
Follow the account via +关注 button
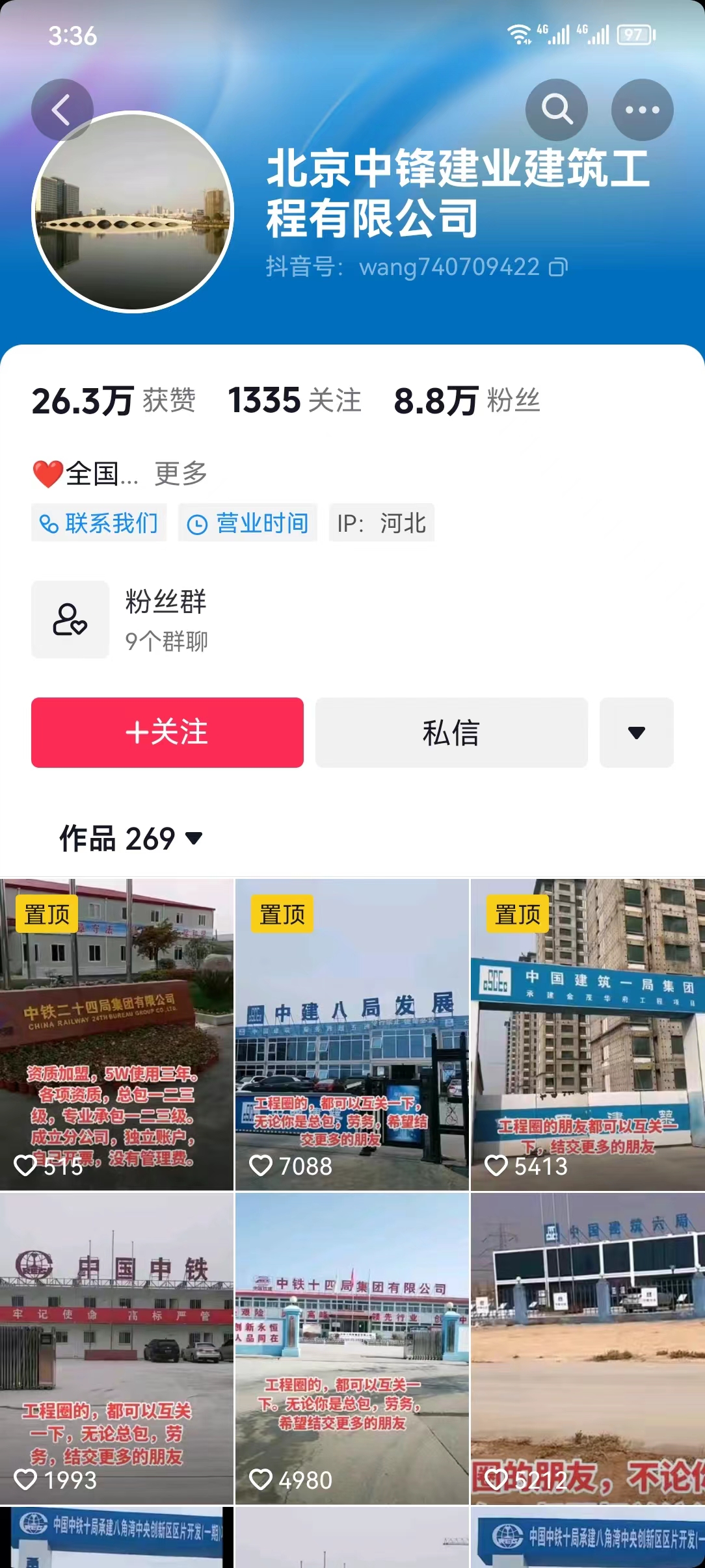(167, 733)
